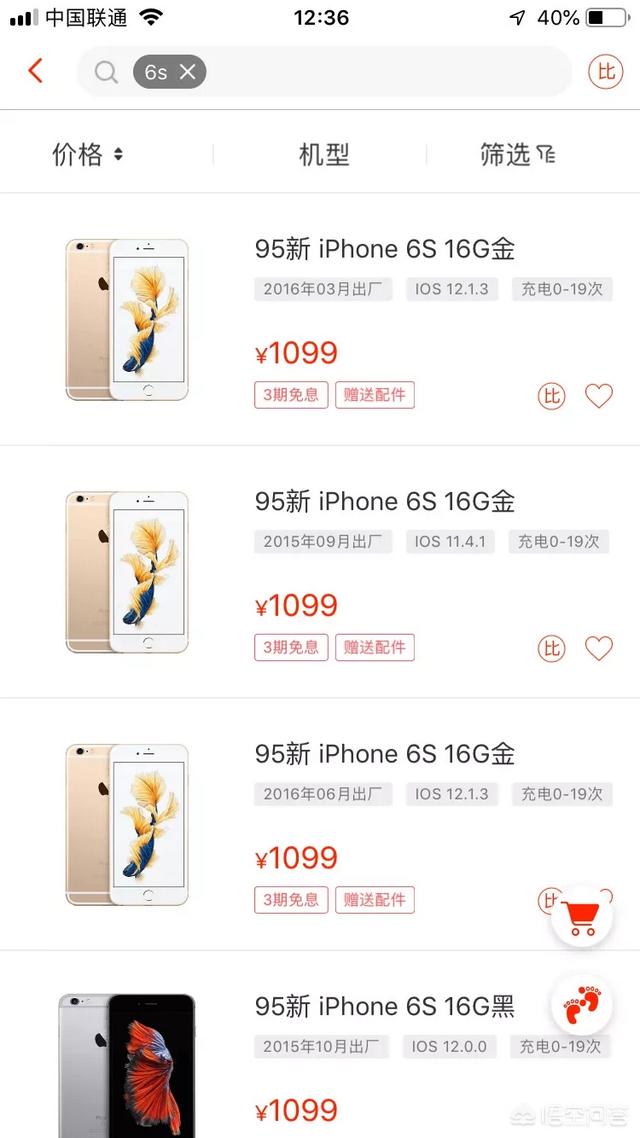
Task: Open the footprint browsing history button
Action: 582,1004
